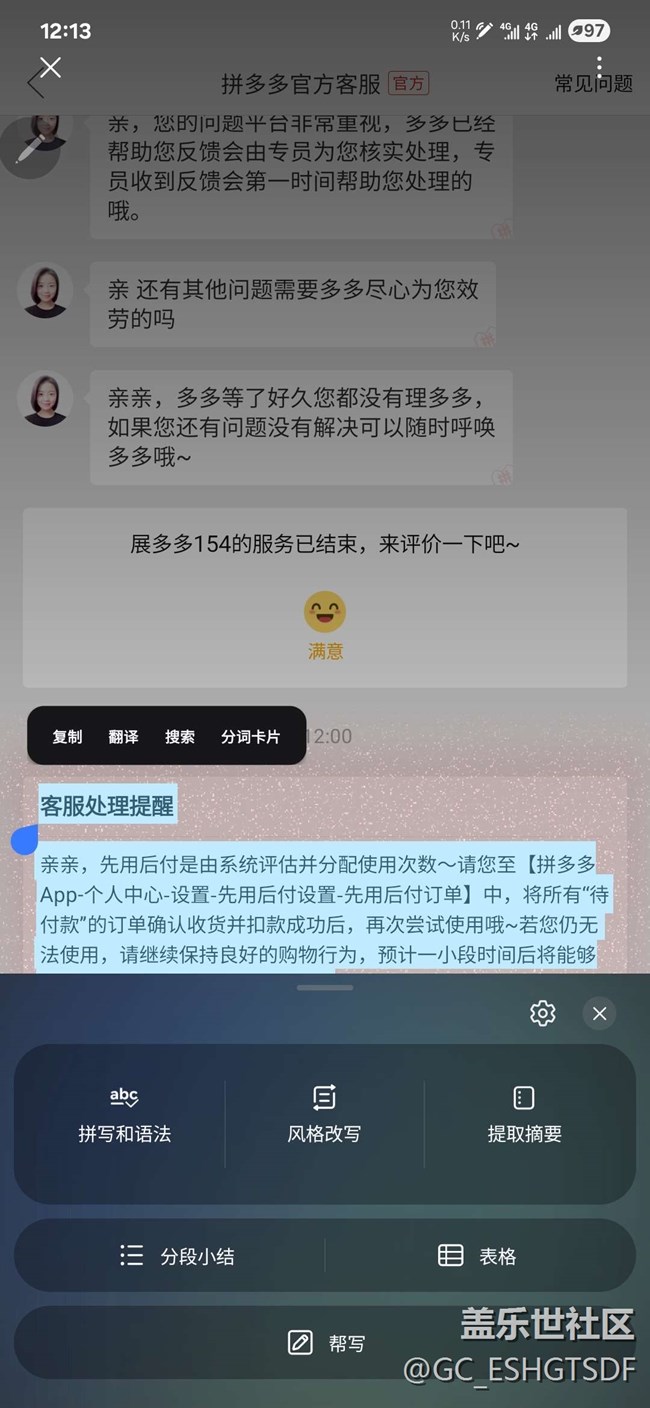Search the selected text with 搜索
This screenshot has height=1408, width=650.
180,737
